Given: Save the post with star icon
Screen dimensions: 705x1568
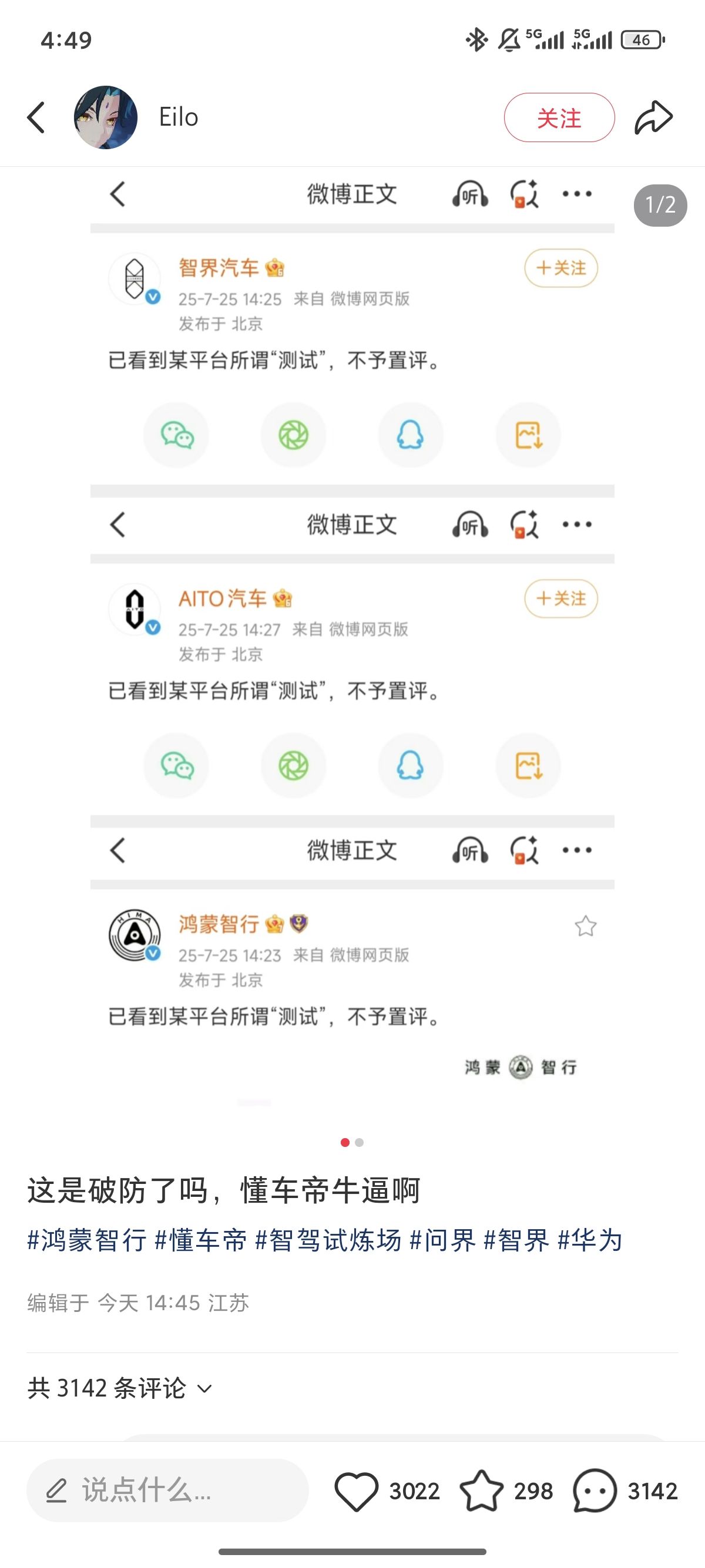Looking at the screenshot, I should click(x=482, y=1490).
